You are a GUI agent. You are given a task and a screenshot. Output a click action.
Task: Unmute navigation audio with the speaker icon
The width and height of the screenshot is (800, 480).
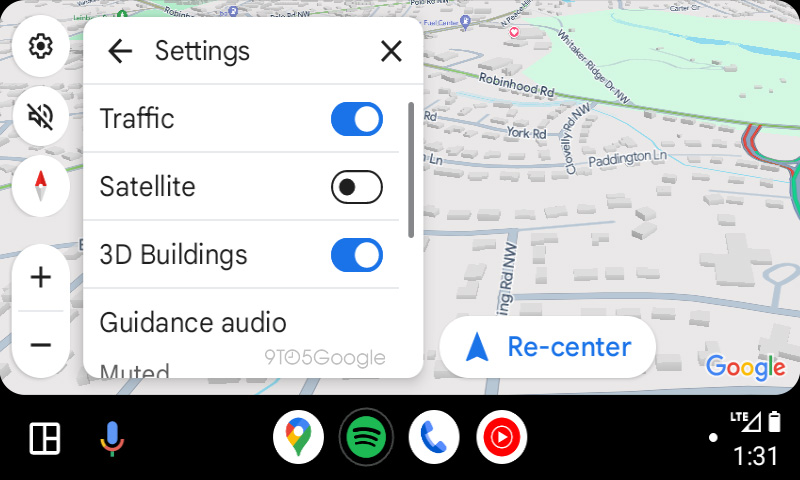coord(41,116)
